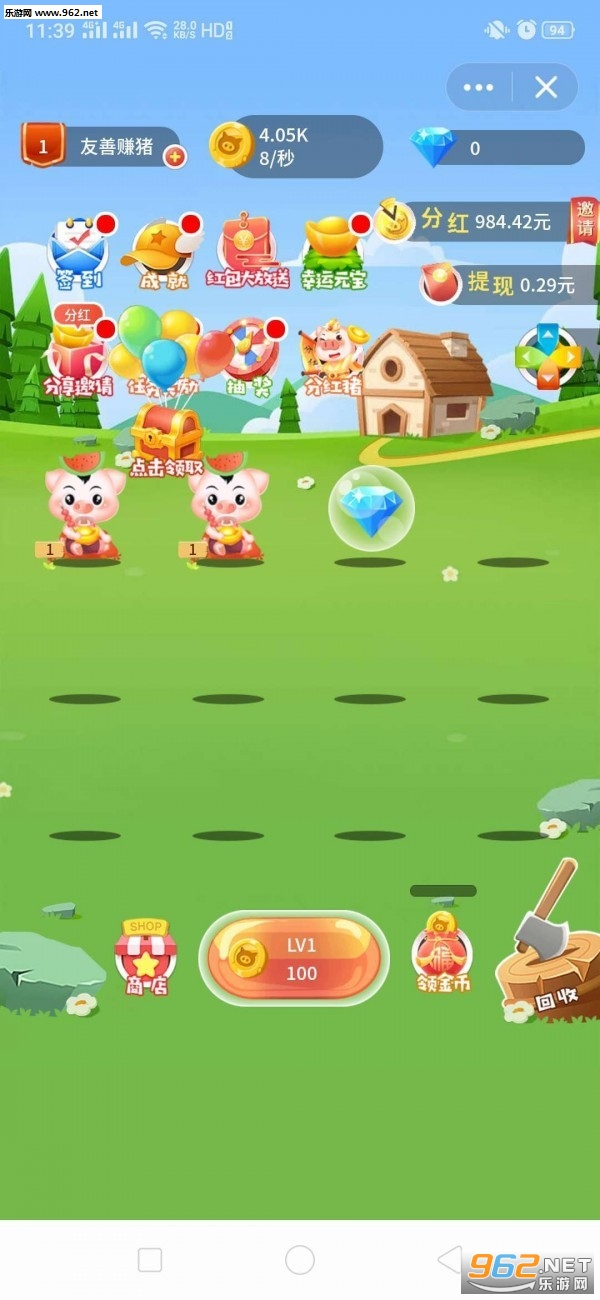This screenshot has width=600, height=1300.
Task: Tap the plus next to 友善赚猪
Action: click(175, 156)
